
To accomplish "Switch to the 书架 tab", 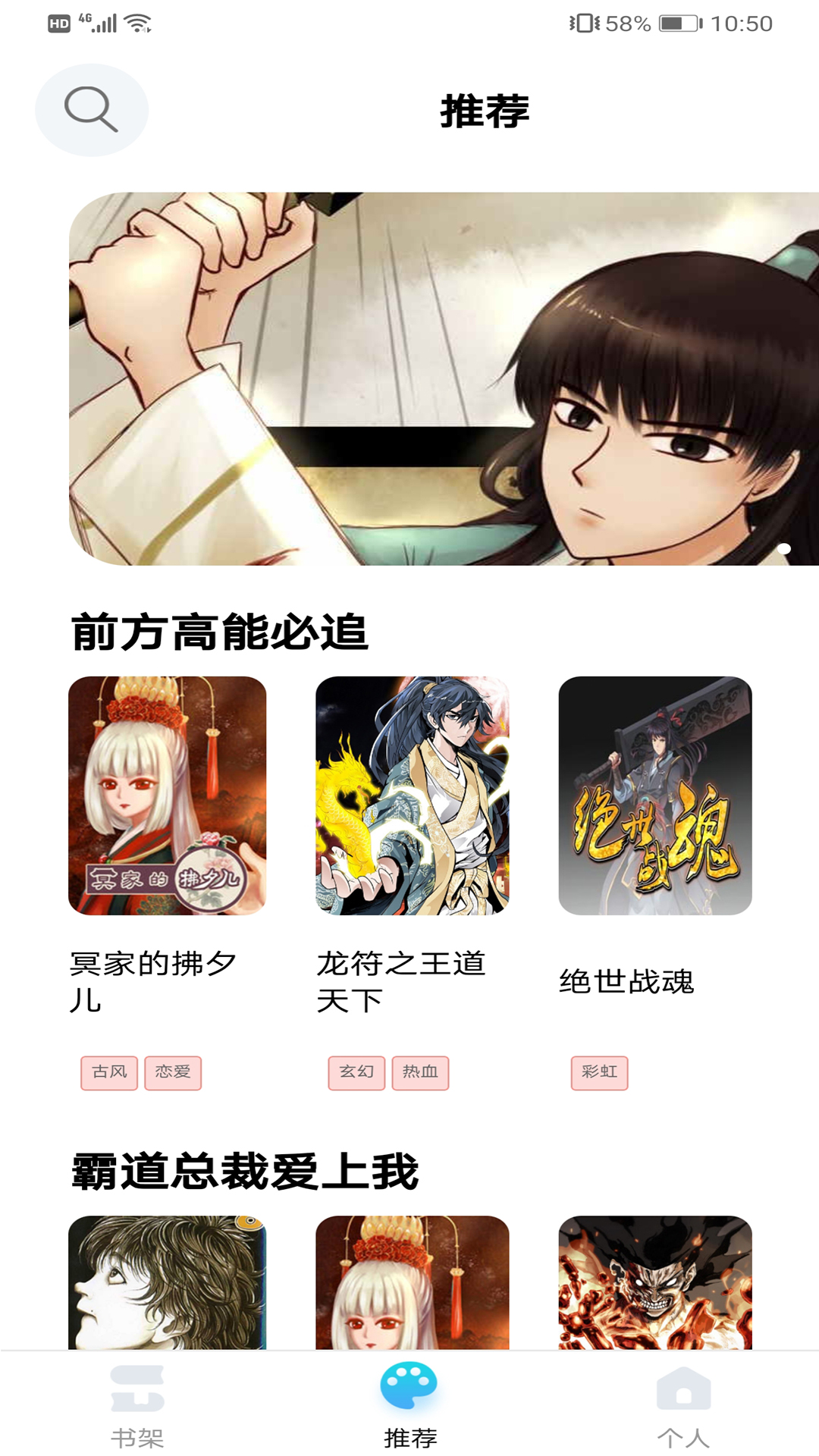I will pyautogui.click(x=137, y=1405).
